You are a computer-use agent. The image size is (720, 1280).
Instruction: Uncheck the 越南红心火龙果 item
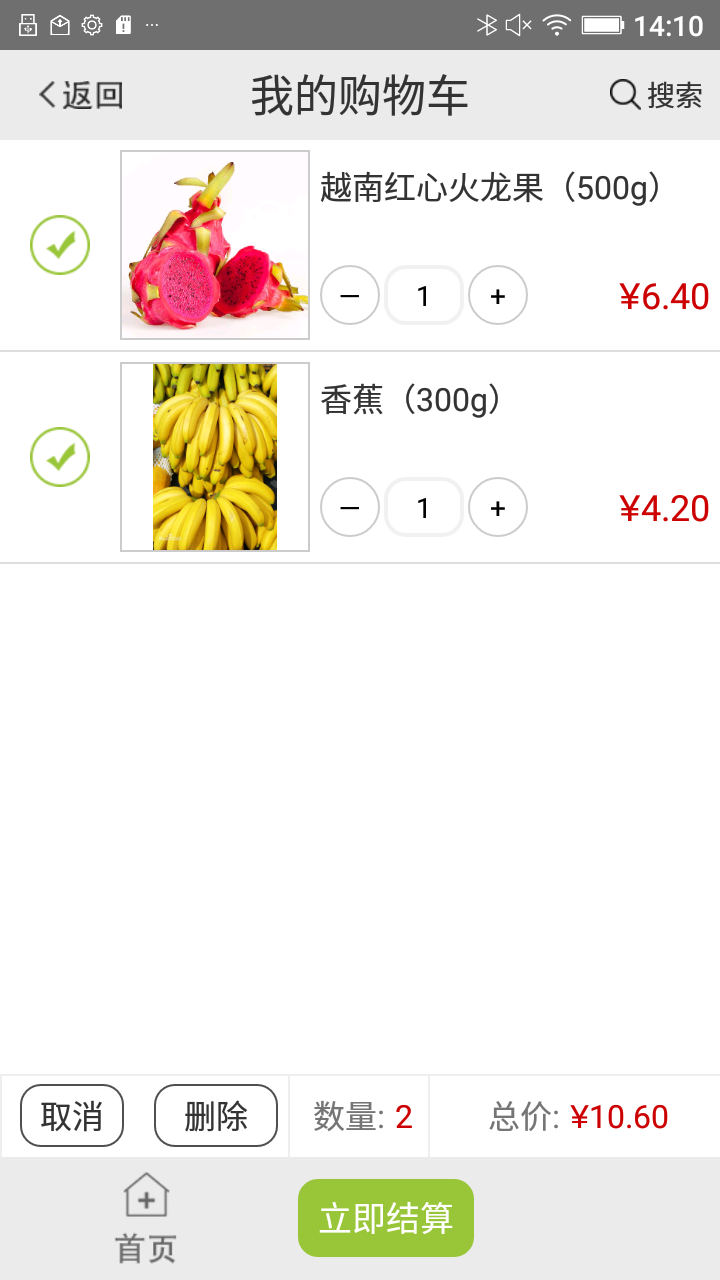click(x=60, y=245)
